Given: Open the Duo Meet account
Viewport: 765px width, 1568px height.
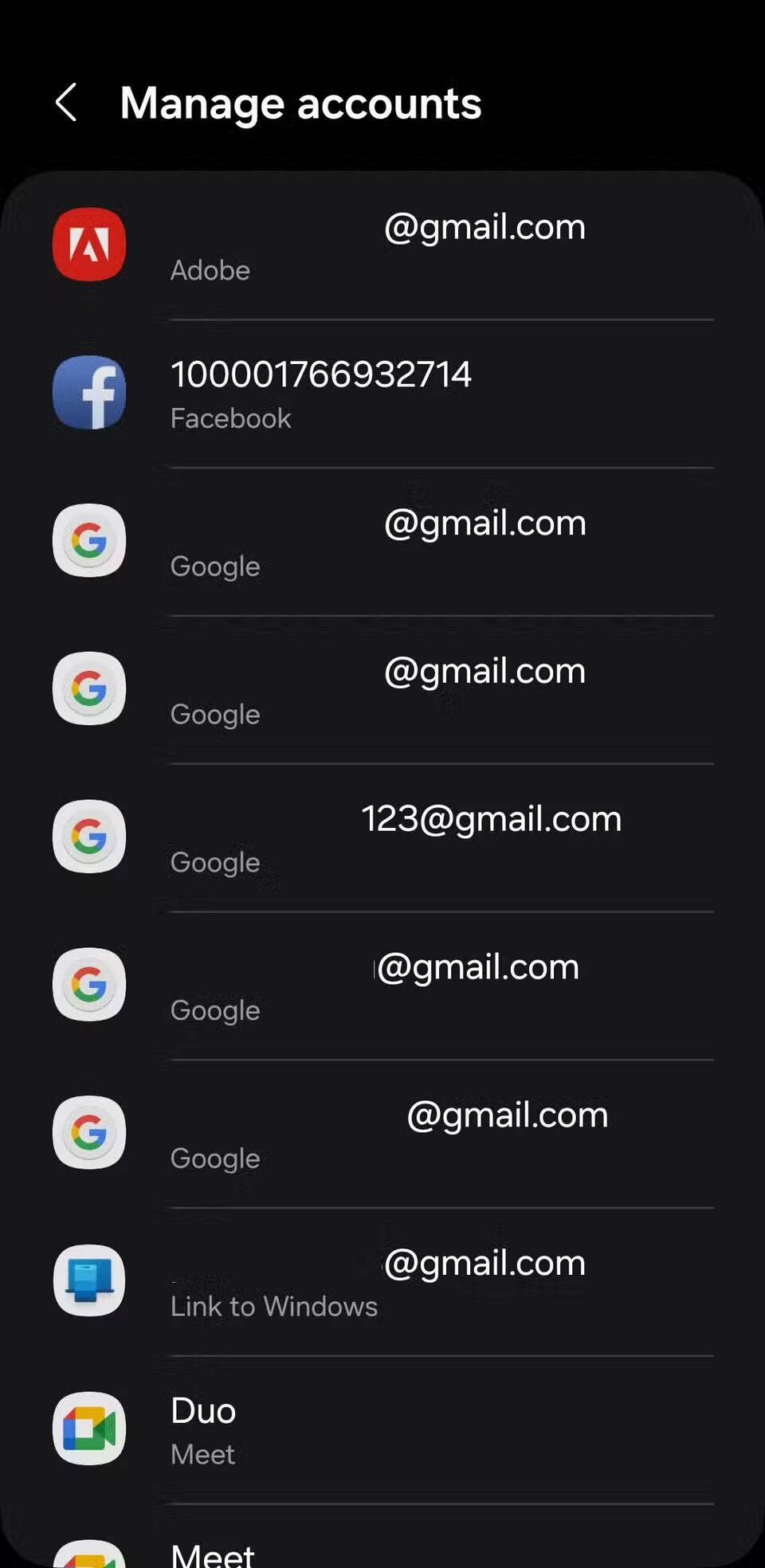Looking at the screenshot, I should [382, 1429].
